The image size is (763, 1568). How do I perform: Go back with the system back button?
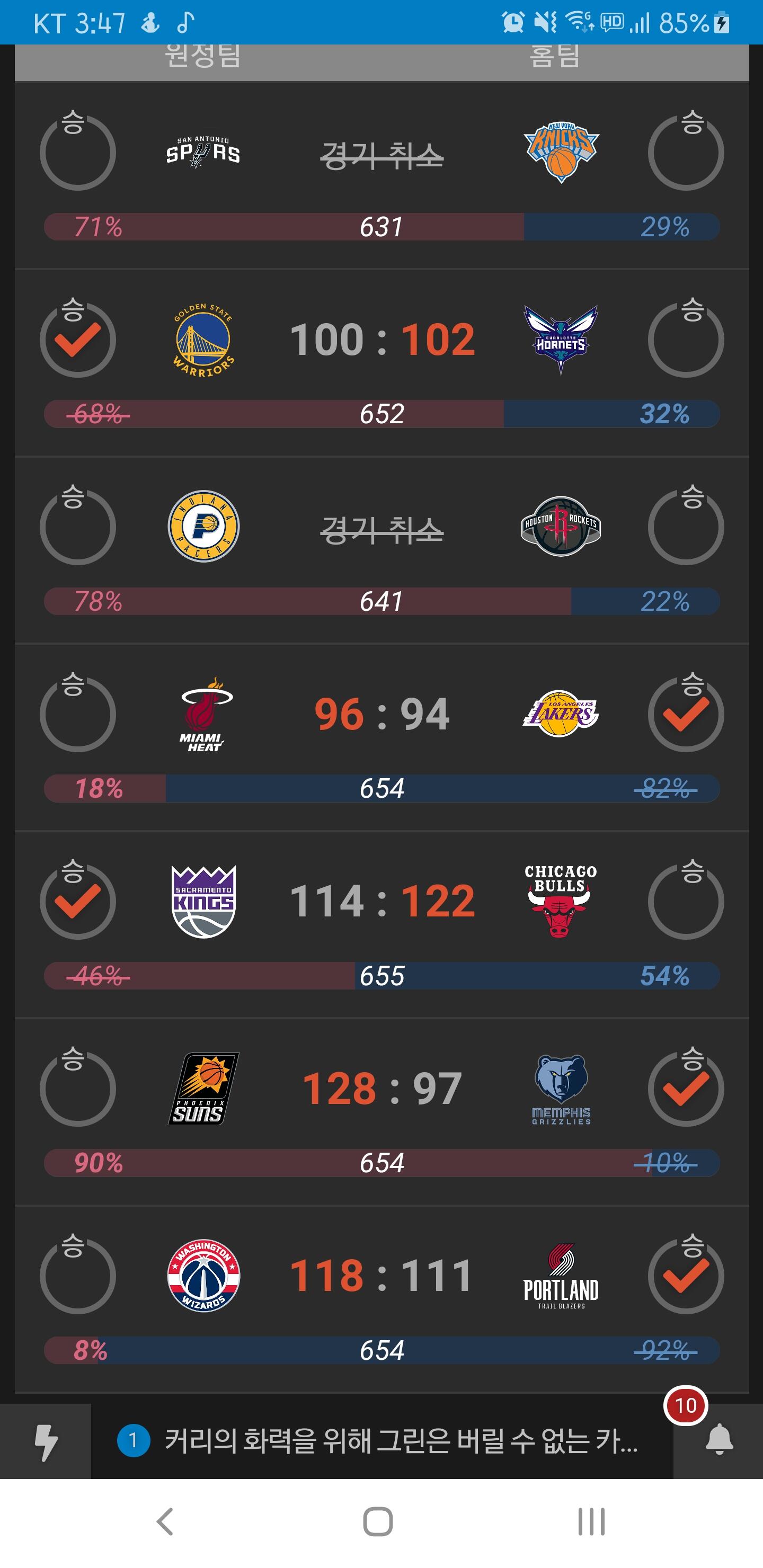coord(165,1522)
